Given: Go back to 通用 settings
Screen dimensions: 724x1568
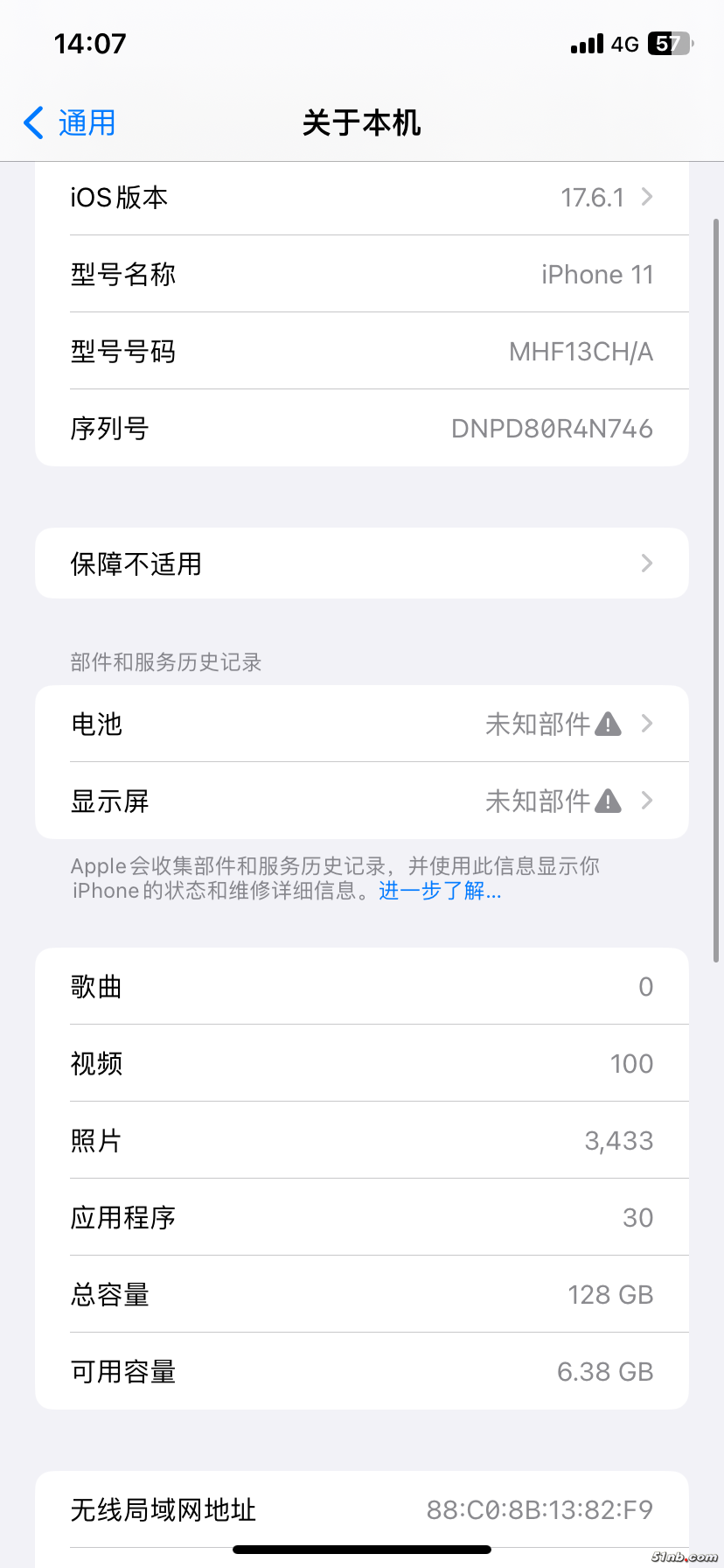Looking at the screenshot, I should (x=70, y=123).
